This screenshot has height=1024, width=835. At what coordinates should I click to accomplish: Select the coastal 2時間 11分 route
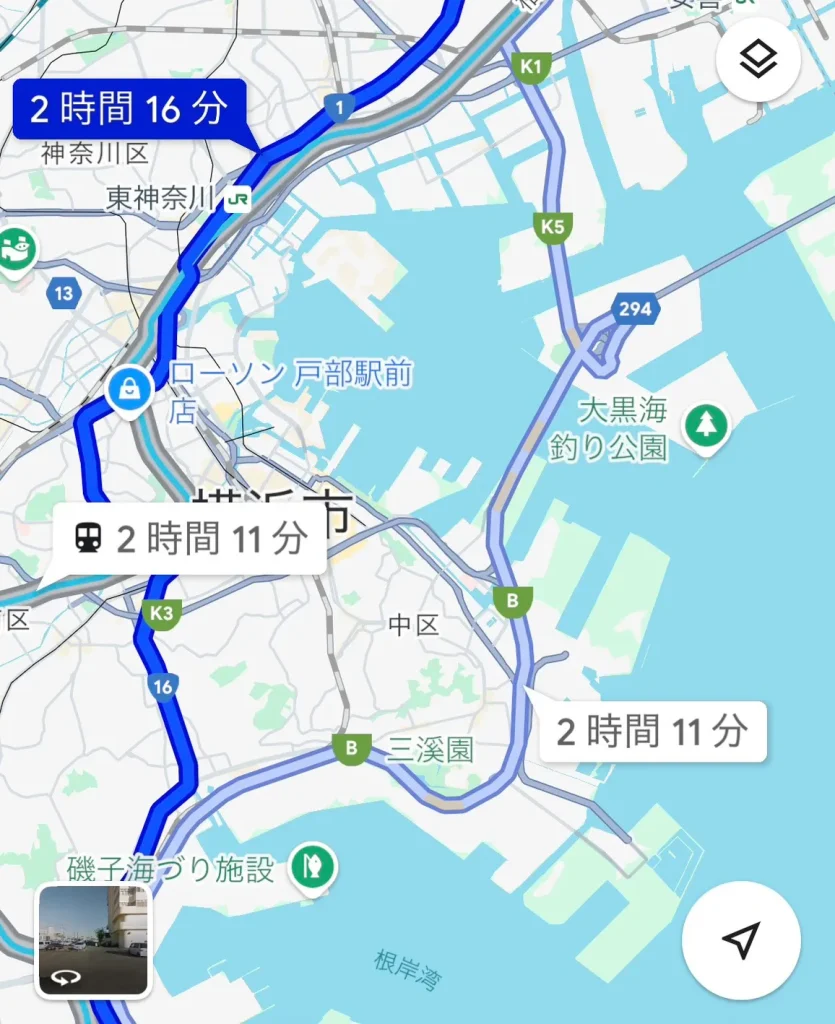tap(652, 732)
